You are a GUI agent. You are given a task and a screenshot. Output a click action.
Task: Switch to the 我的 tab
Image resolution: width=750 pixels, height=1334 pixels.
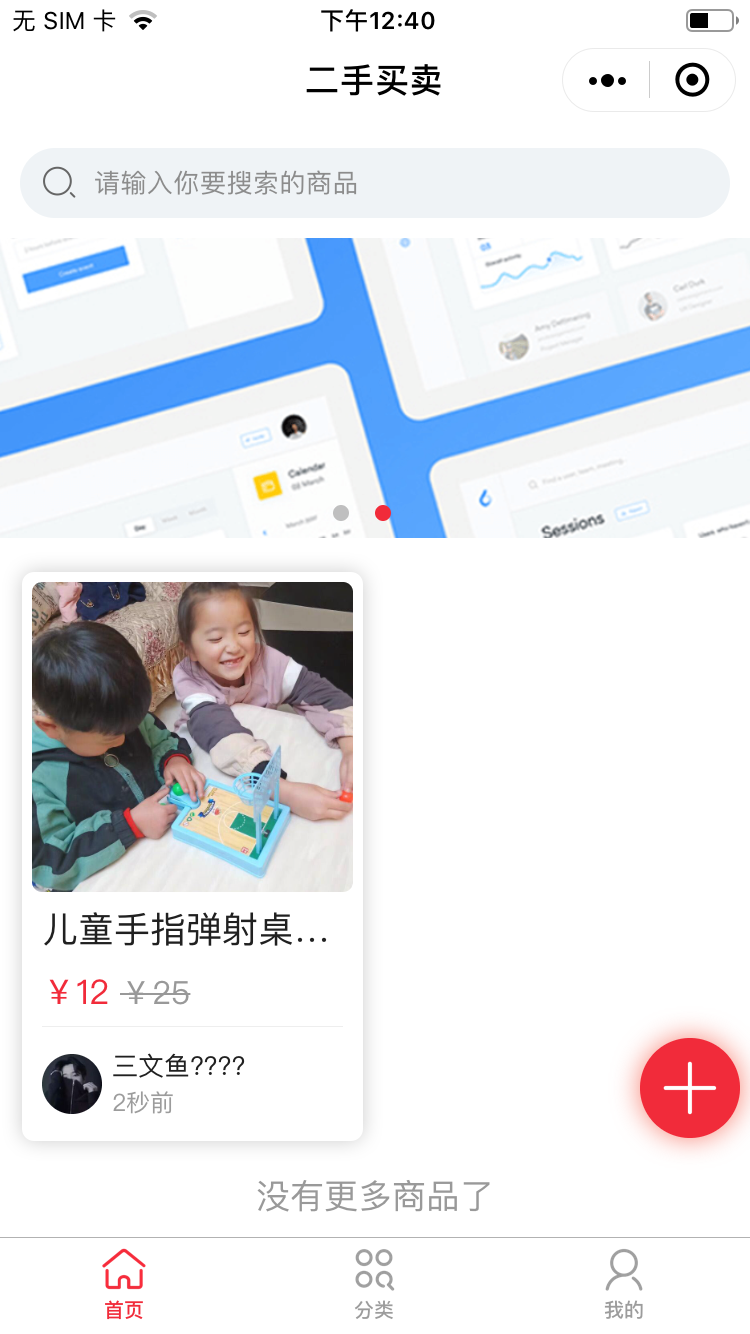623,1284
